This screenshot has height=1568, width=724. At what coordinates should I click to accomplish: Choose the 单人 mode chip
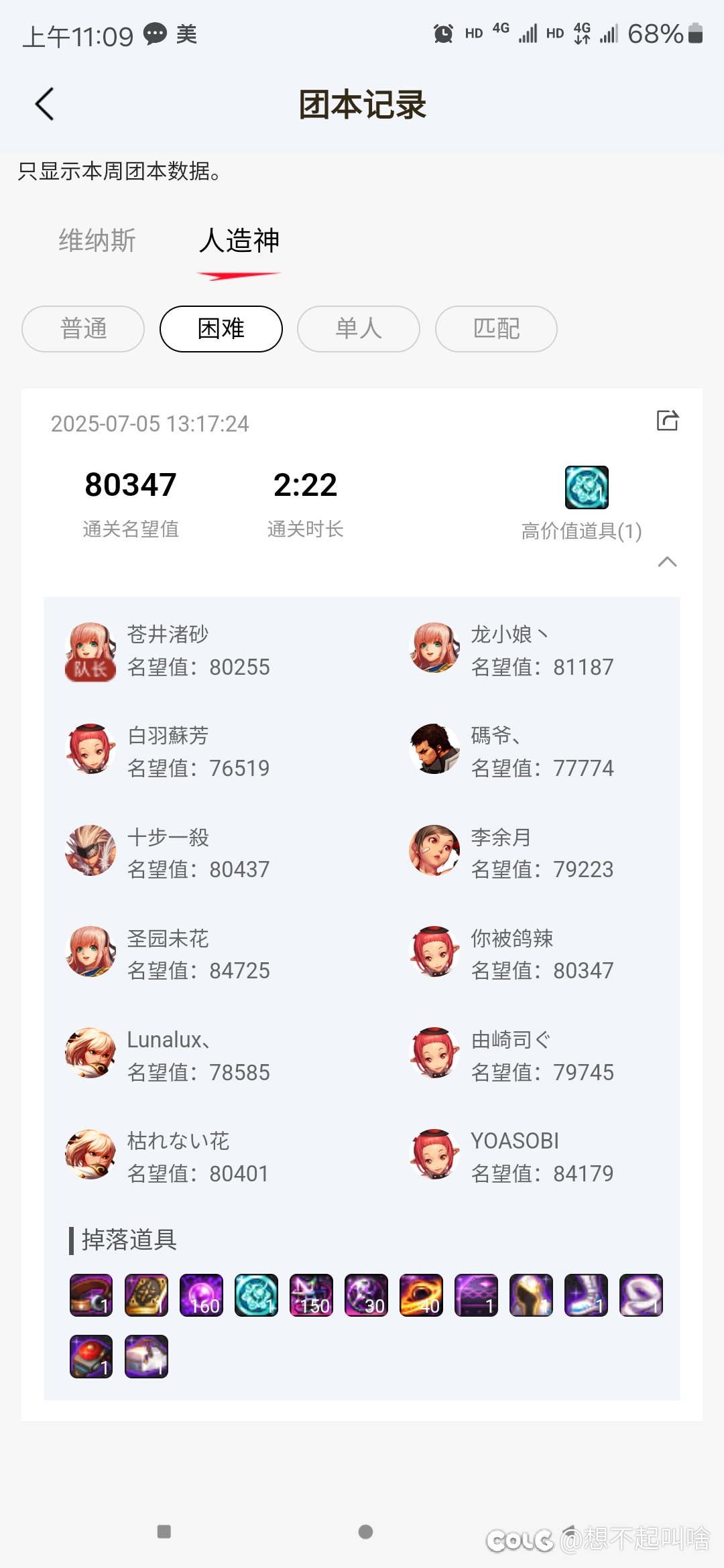[359, 329]
